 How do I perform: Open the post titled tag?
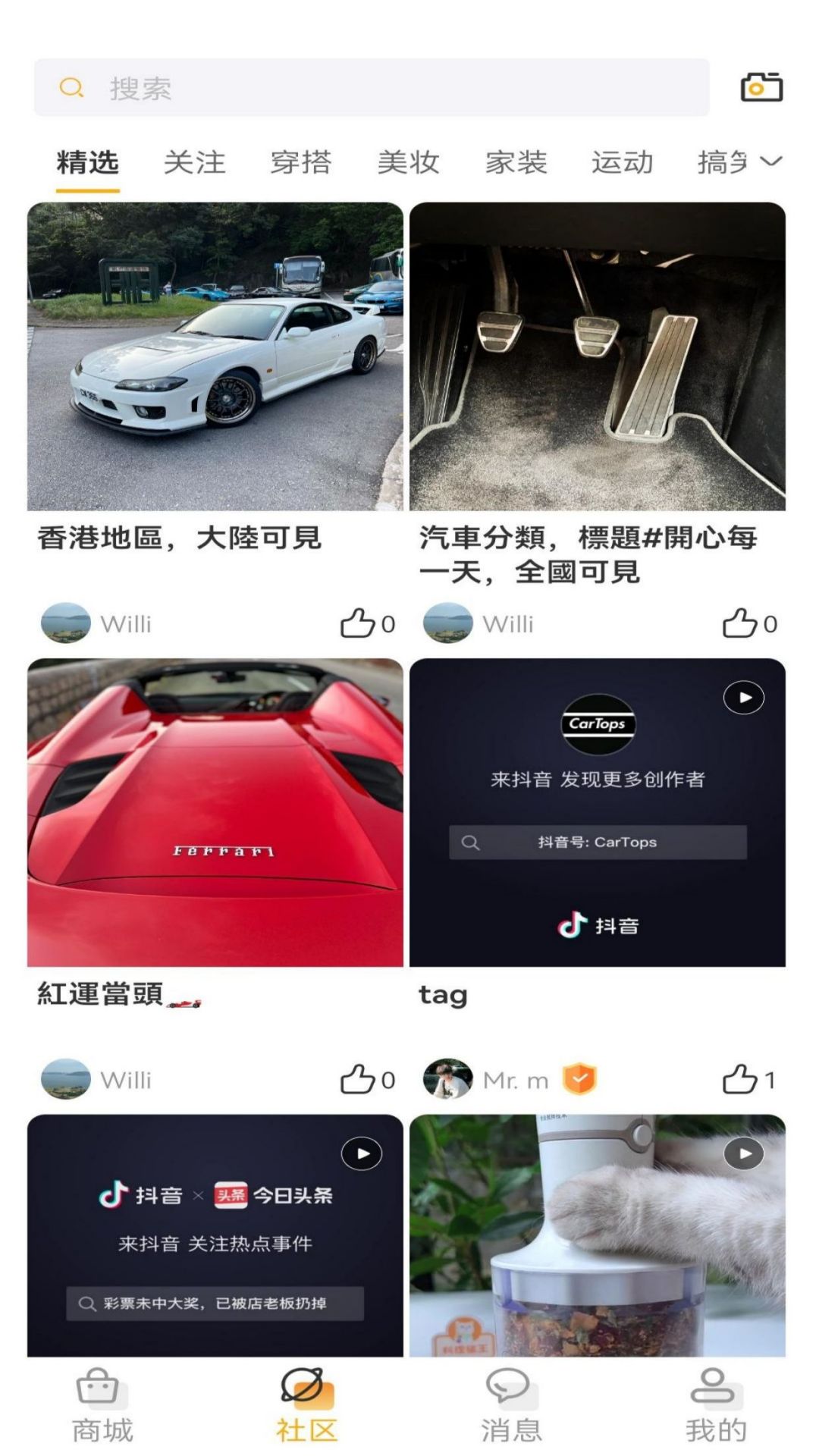click(x=442, y=995)
